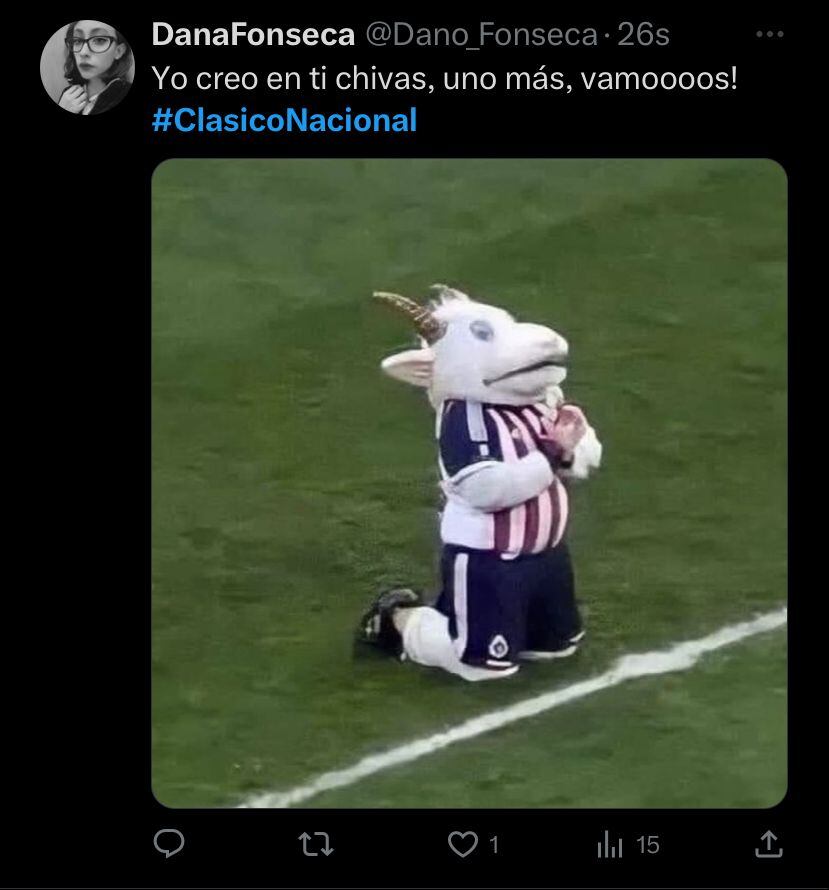Open the DanaFonseca display name
The height and width of the screenshot is (890, 829).
tap(253, 35)
